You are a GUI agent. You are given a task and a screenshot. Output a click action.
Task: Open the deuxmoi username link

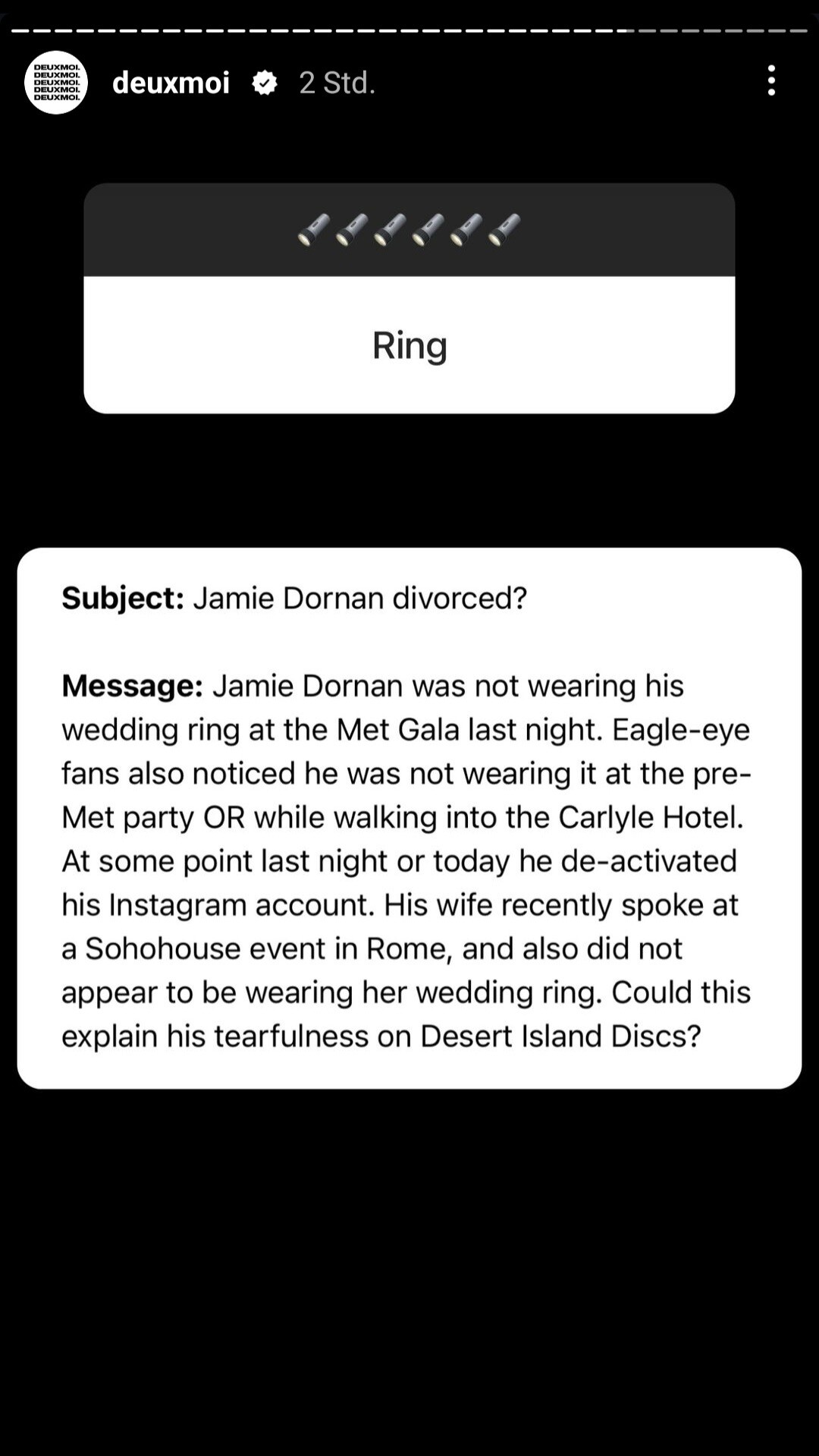(171, 83)
